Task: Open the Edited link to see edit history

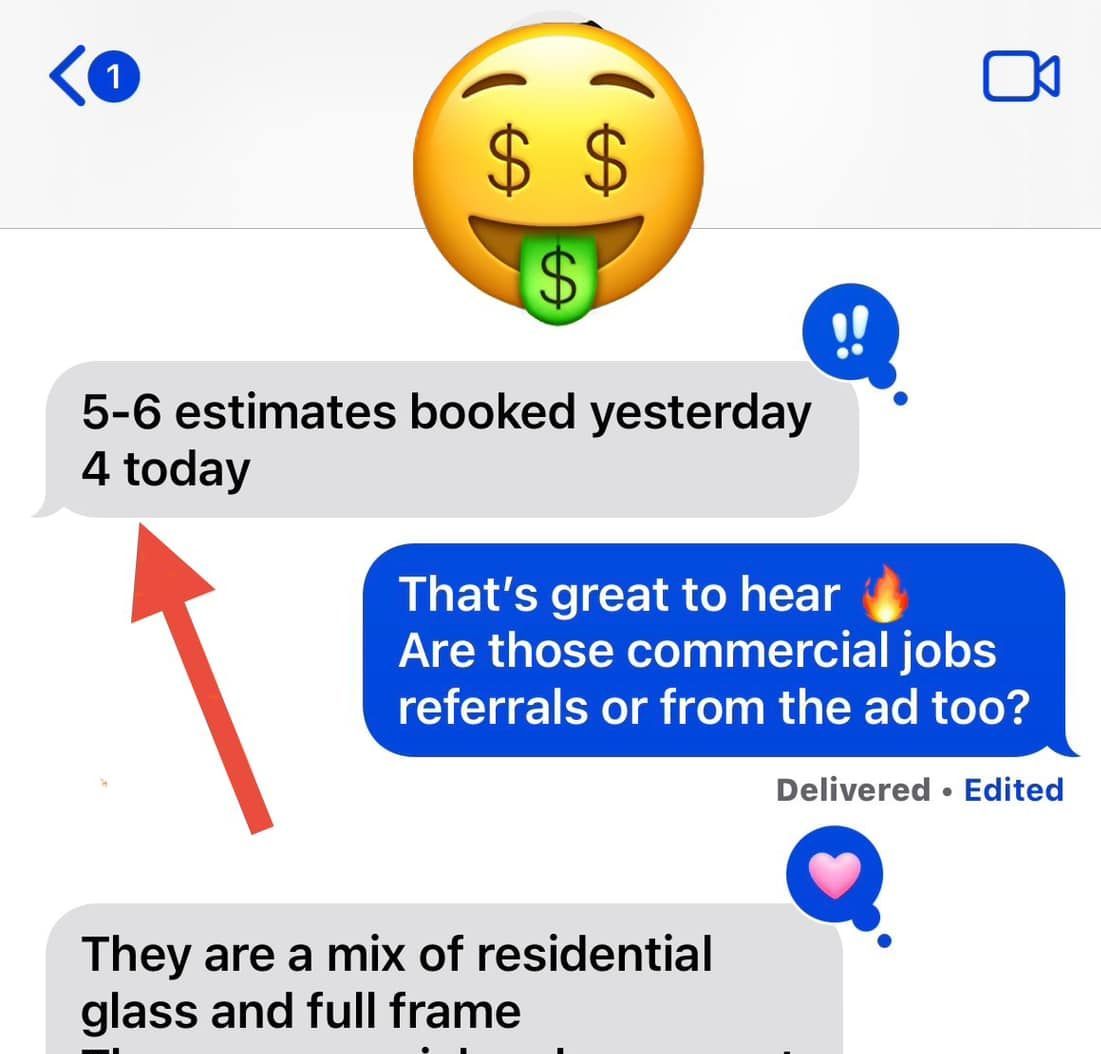Action: [1013, 790]
